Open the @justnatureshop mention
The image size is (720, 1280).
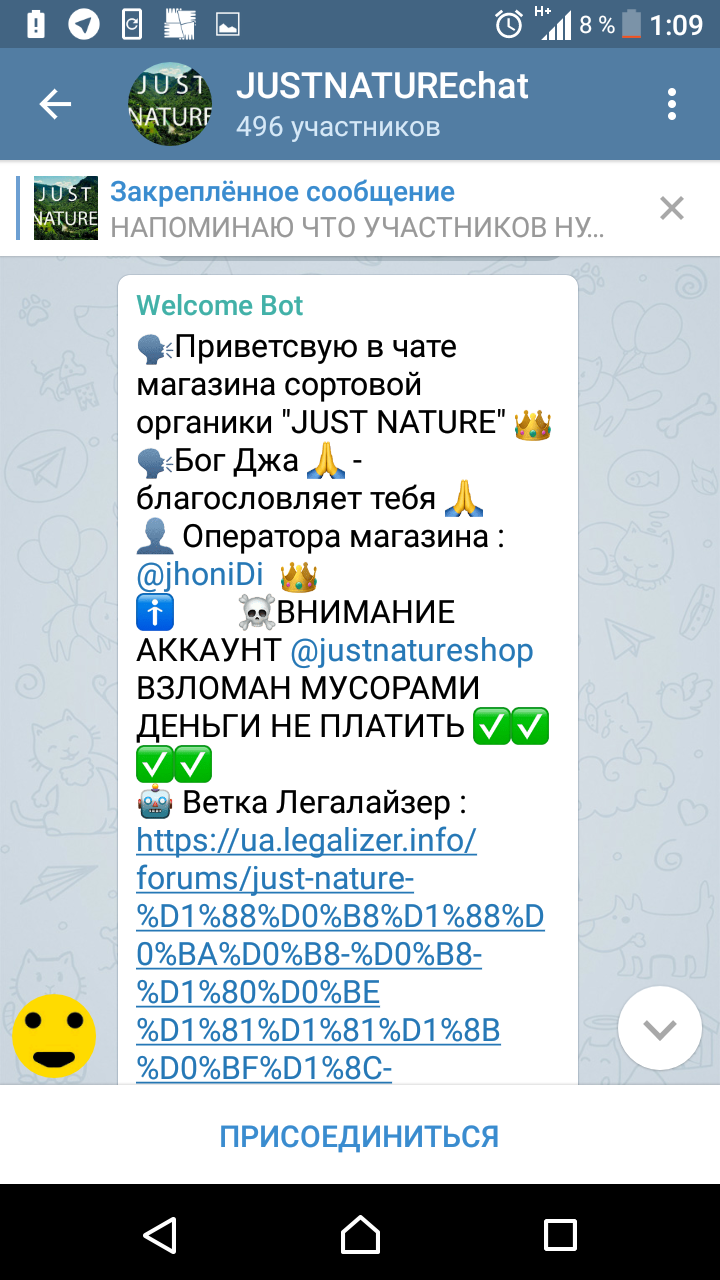[x=412, y=651]
